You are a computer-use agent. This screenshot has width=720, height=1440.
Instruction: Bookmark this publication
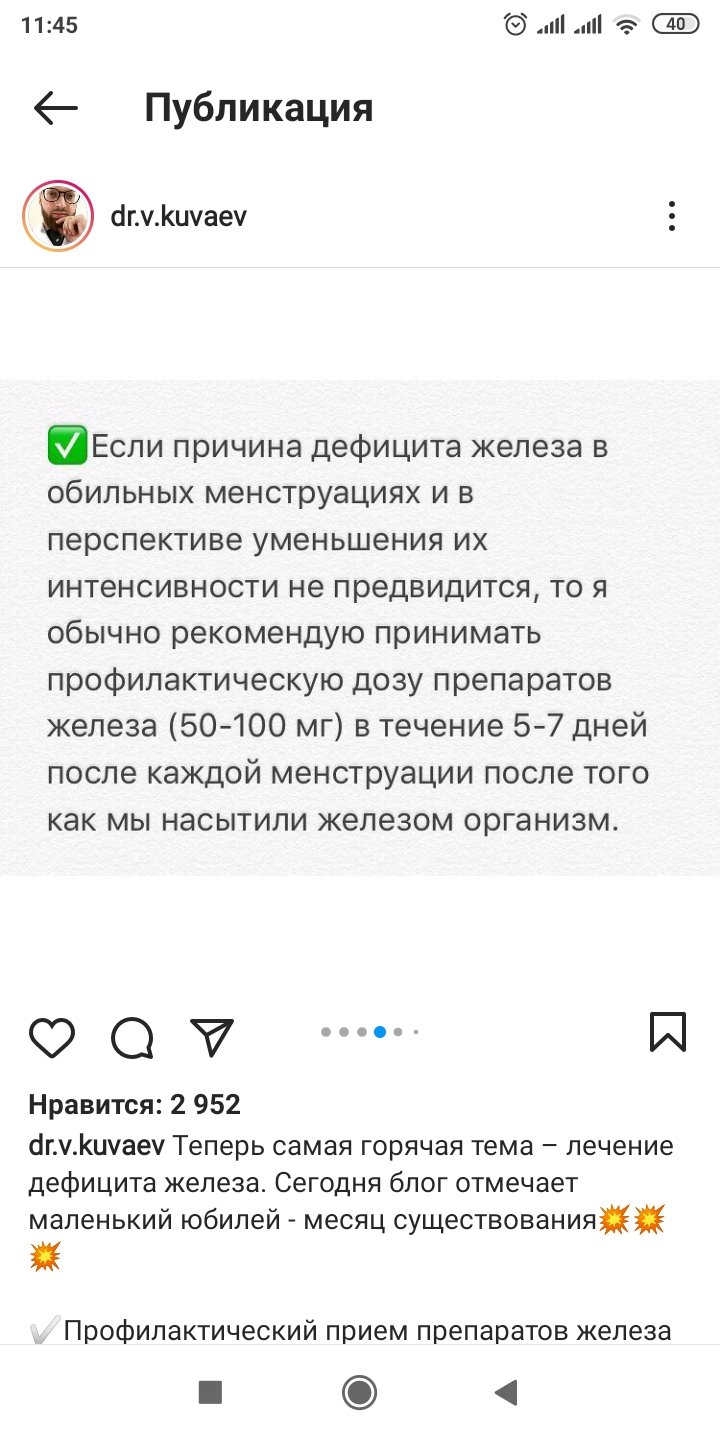[668, 1032]
